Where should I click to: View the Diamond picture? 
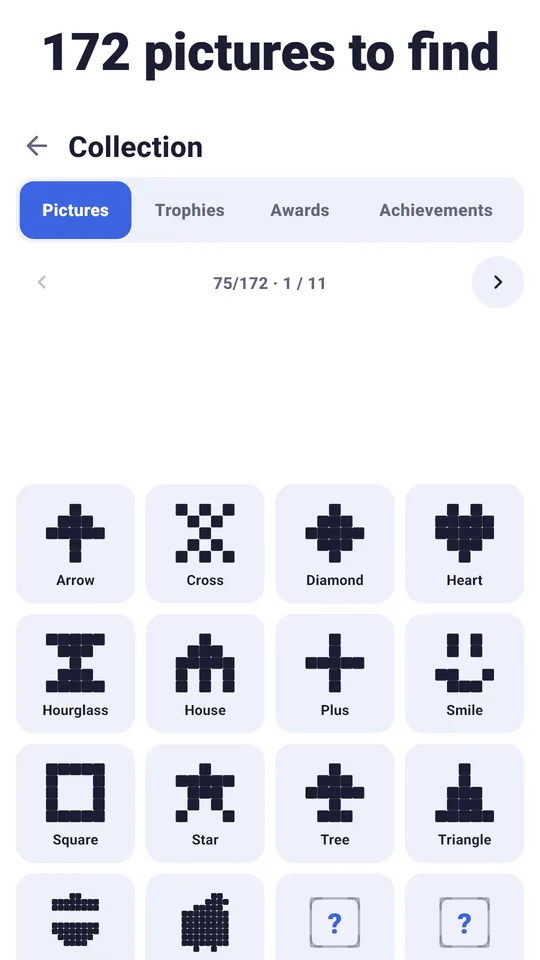pos(335,544)
